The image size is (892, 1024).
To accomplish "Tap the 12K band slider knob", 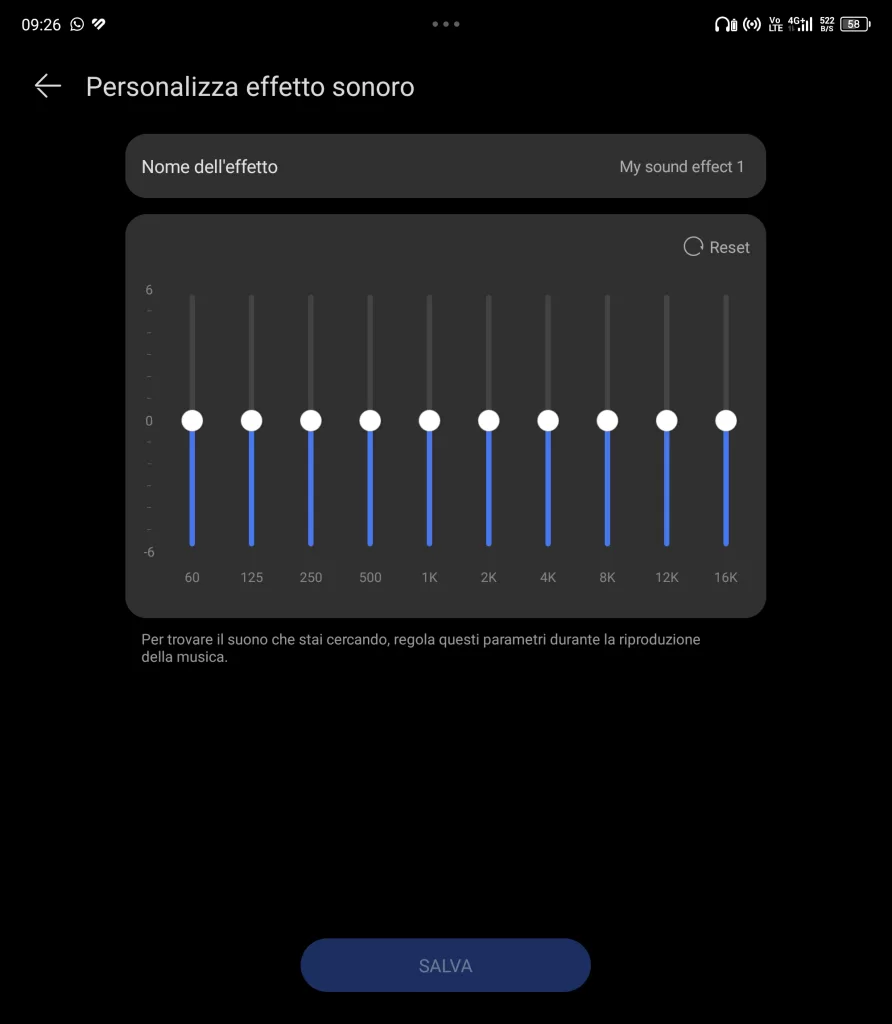I will (x=667, y=421).
